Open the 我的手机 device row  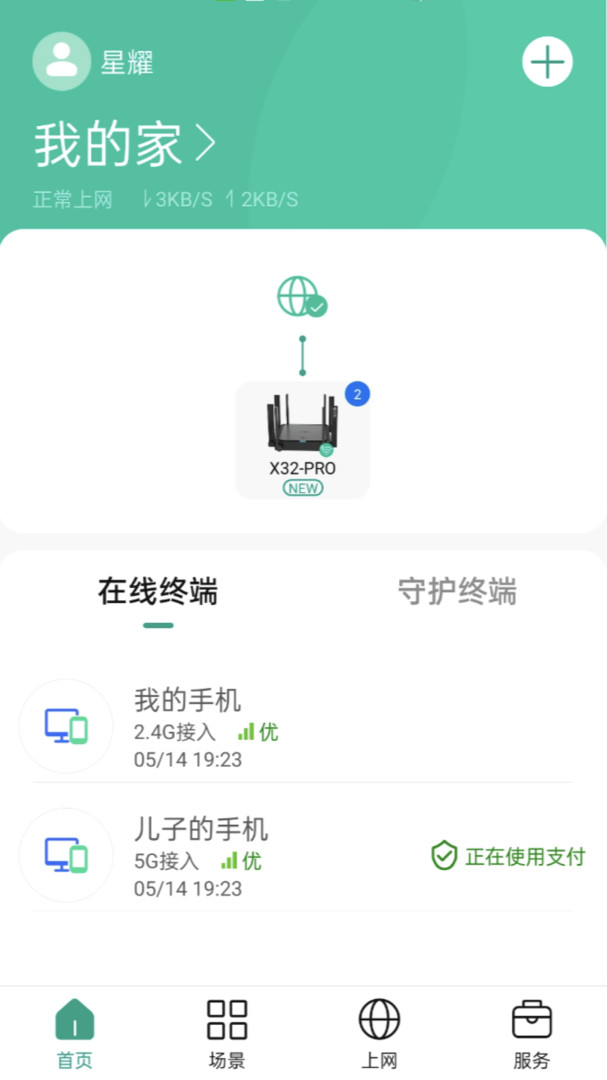pyautogui.click(x=300, y=727)
